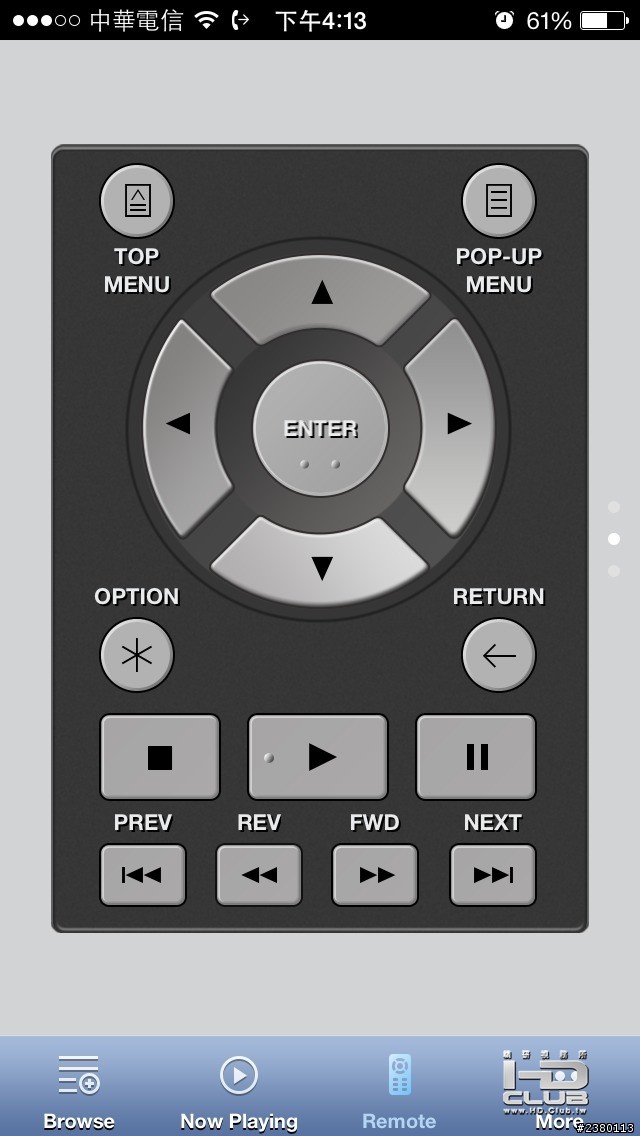The width and height of the screenshot is (640, 1136).
Task: Select the ENTER button
Action: point(320,429)
